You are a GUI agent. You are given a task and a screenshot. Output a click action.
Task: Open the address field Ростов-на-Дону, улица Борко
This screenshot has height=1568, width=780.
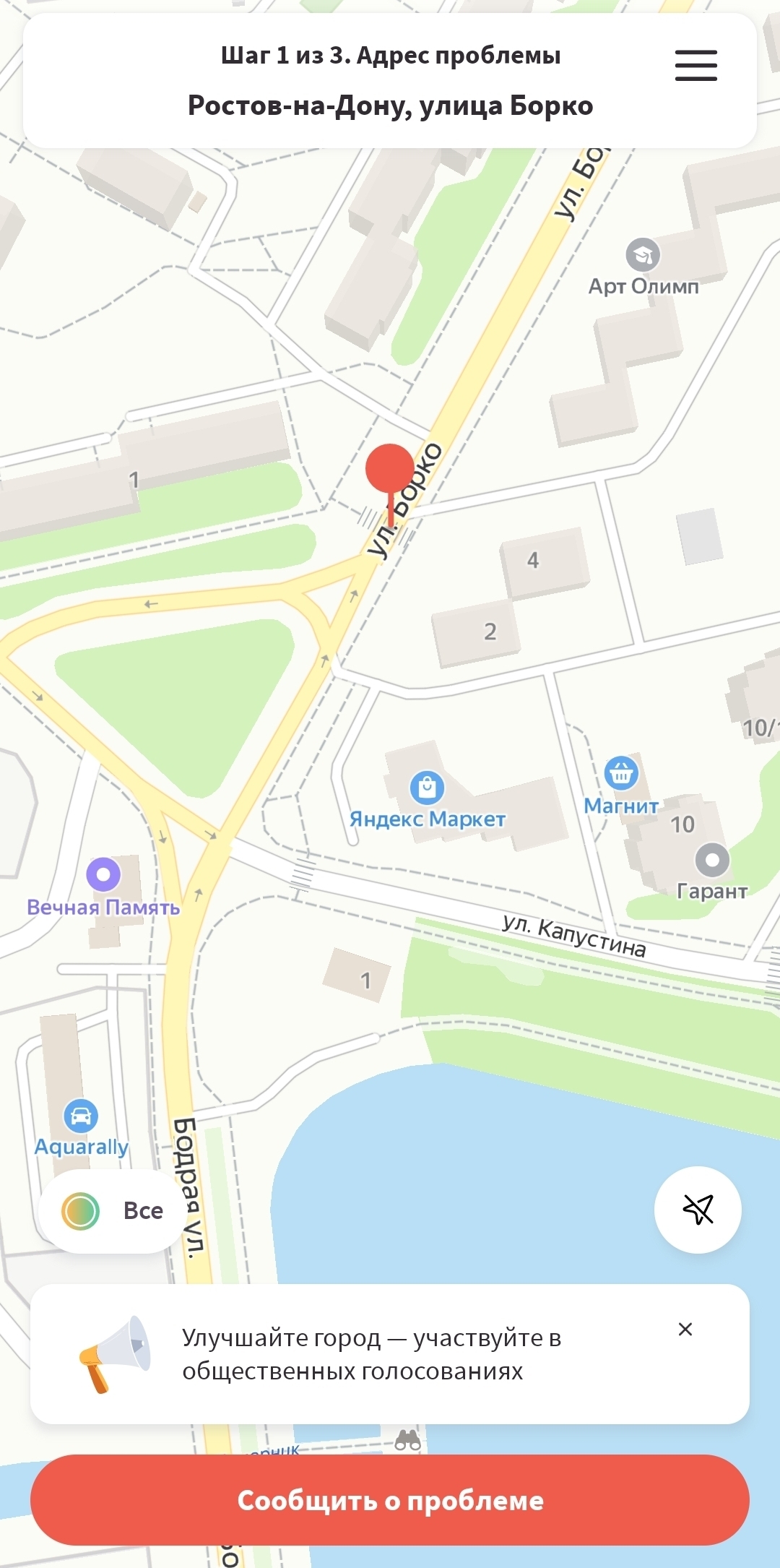[390, 105]
